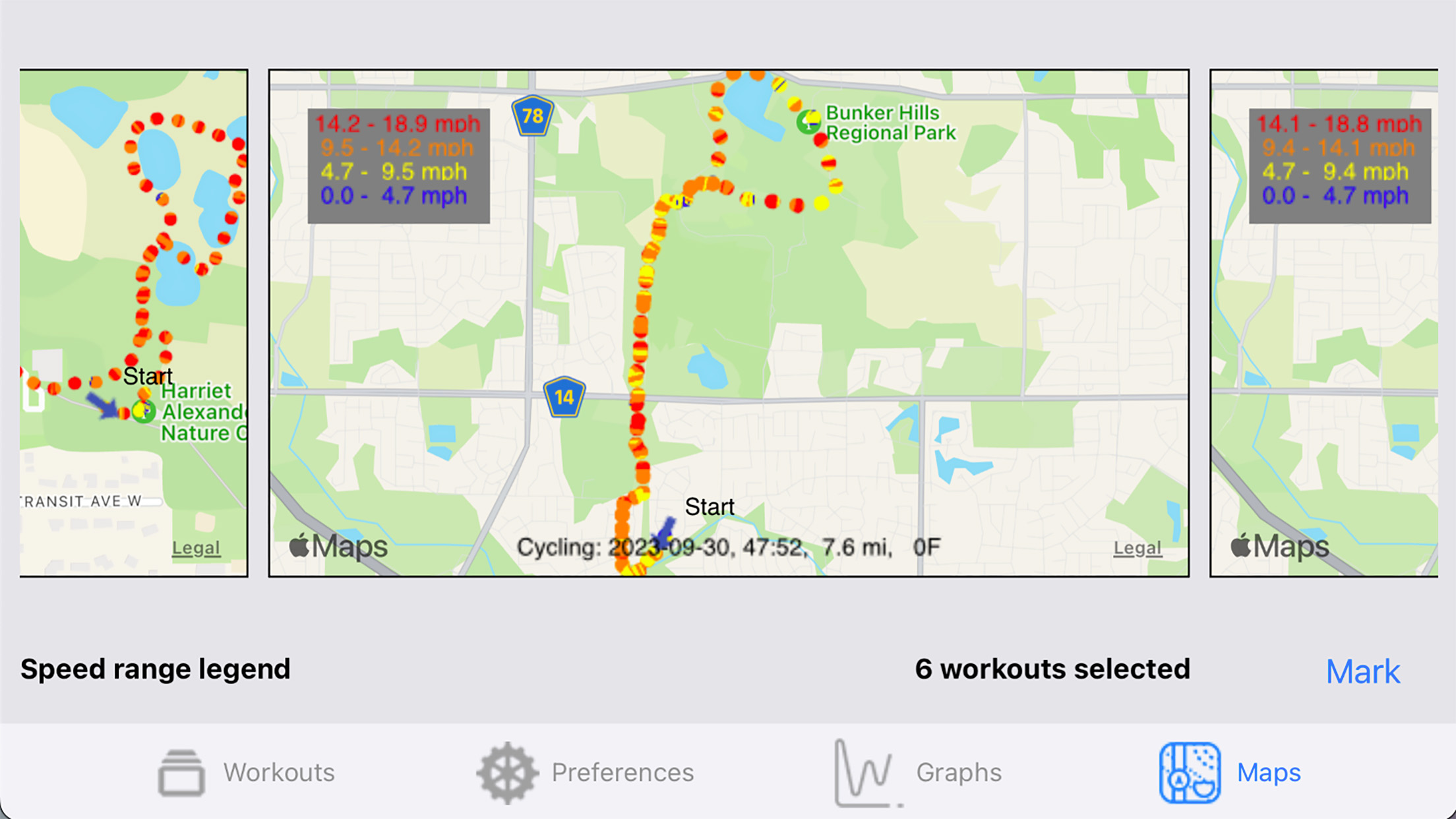
Task: Switch to the Graphs tab
Action: click(919, 772)
